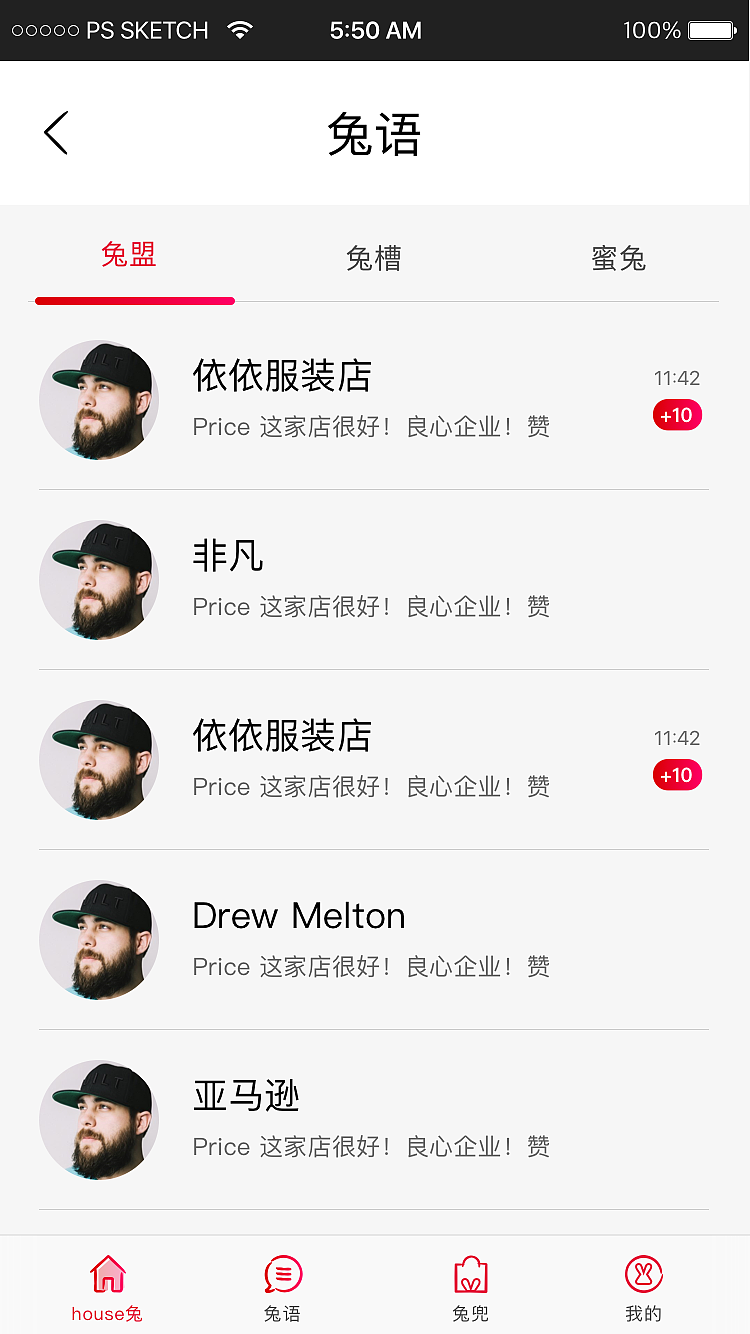Tap the +10 badge on the second 依依服装店 item

(x=677, y=775)
